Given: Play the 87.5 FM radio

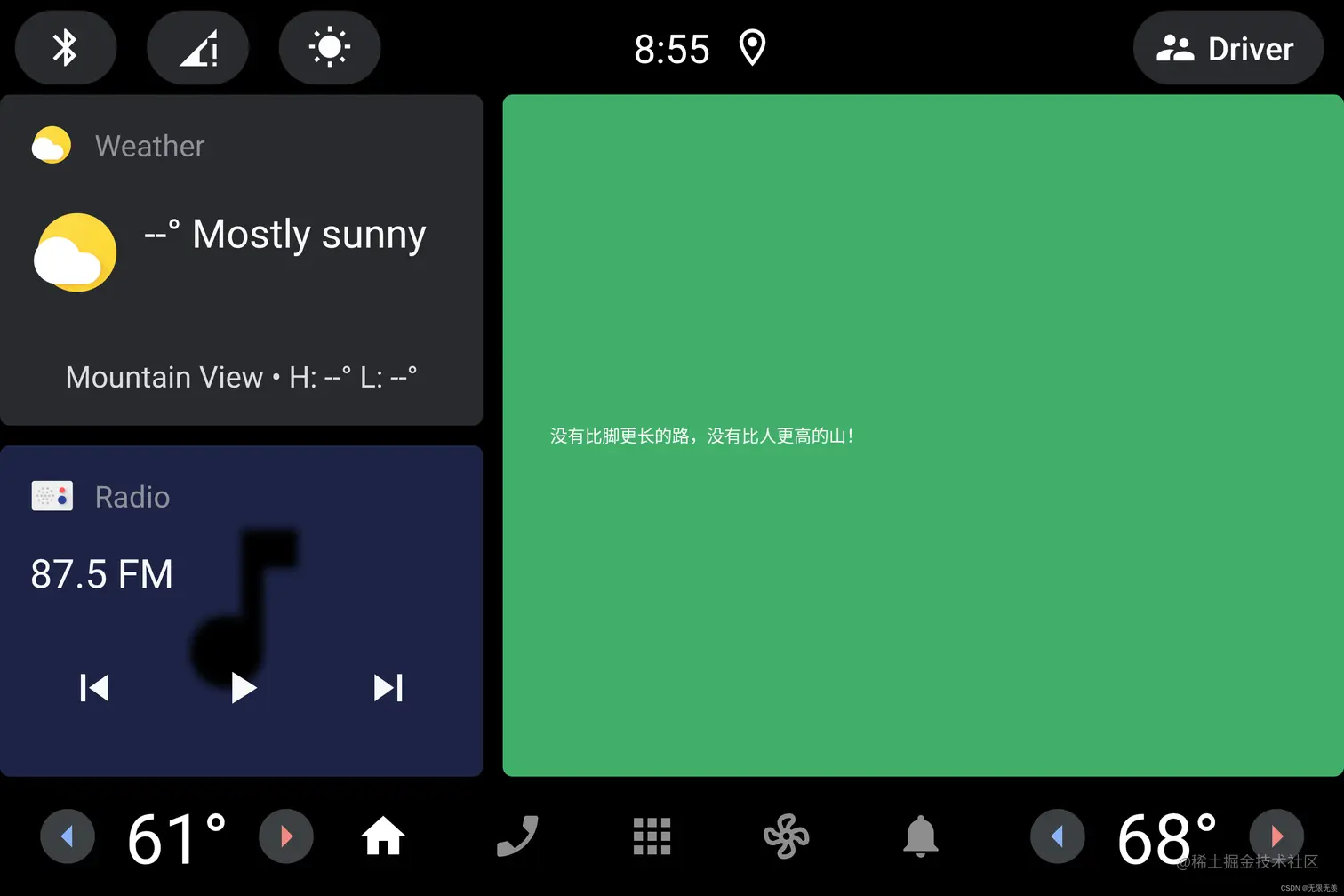Looking at the screenshot, I should pos(243,687).
